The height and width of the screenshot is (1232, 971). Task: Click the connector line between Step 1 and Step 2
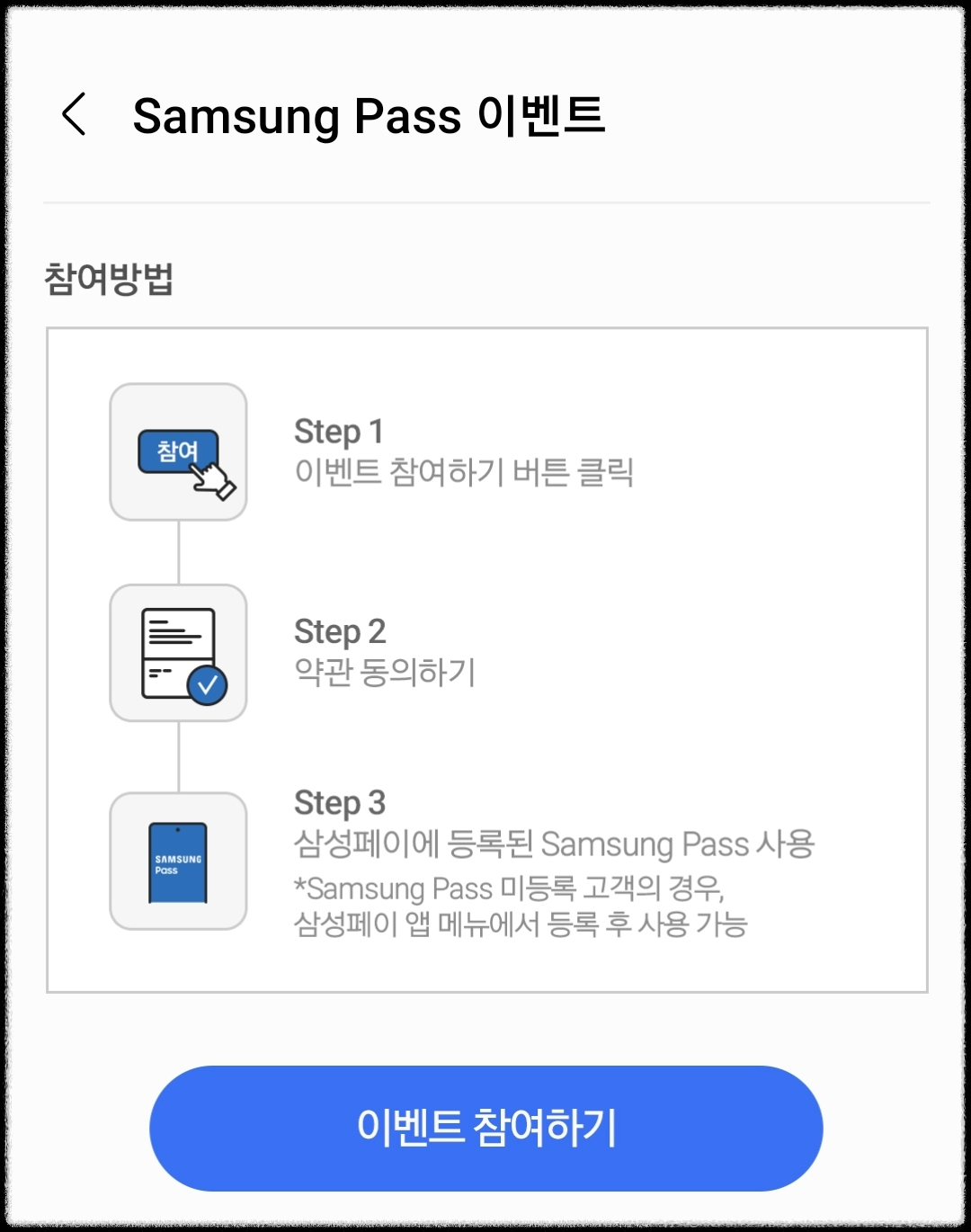point(178,550)
